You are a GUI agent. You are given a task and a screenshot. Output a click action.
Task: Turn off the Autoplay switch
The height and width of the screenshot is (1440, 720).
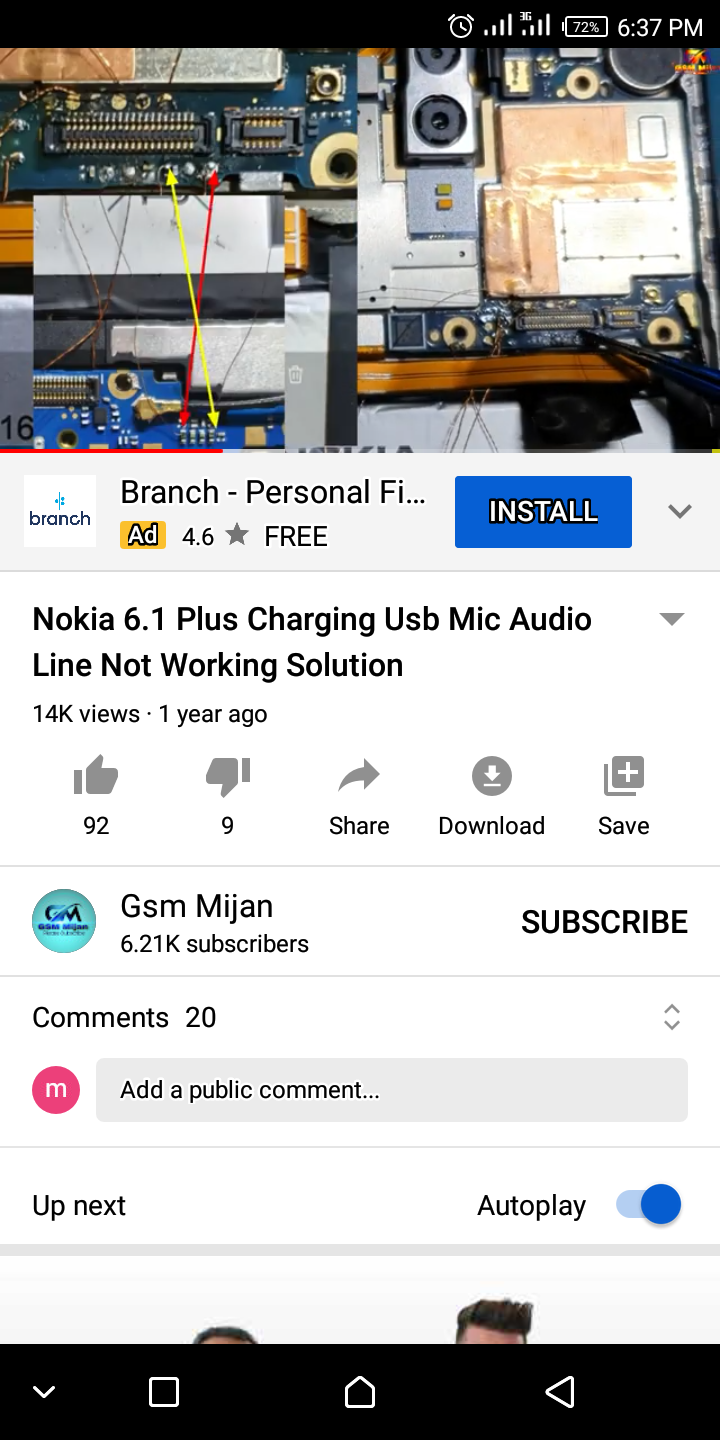649,1205
